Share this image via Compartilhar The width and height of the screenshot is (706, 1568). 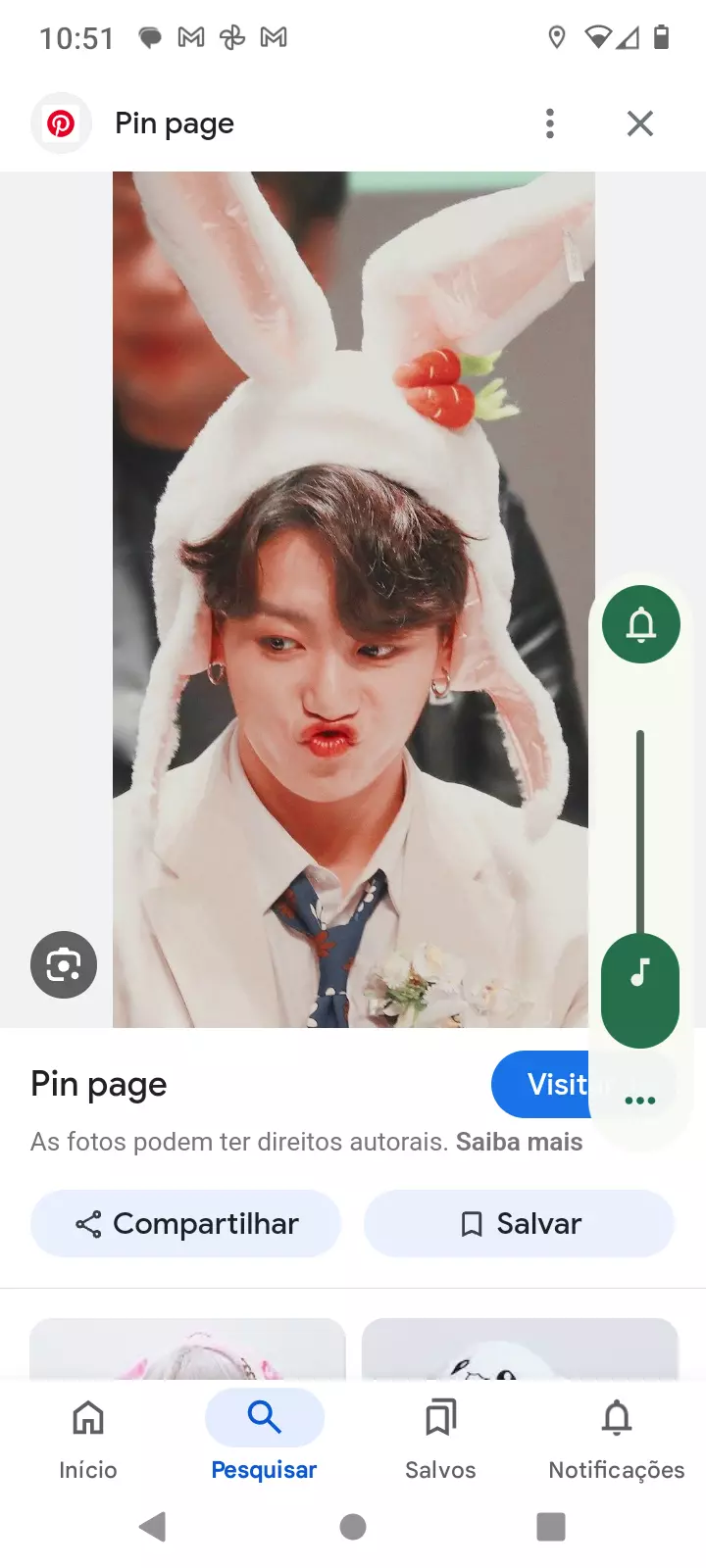click(185, 1223)
